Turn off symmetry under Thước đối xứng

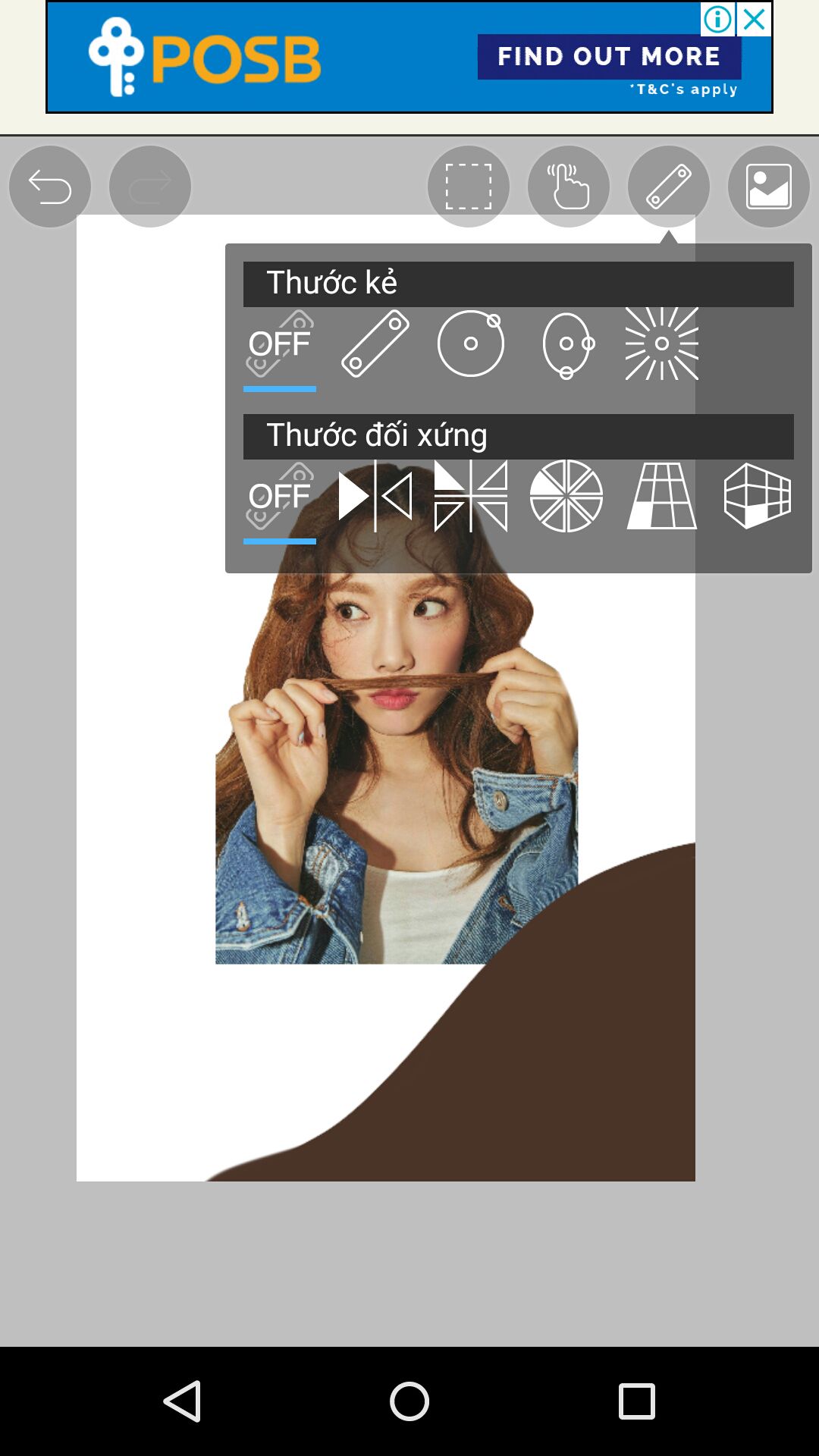[280, 497]
